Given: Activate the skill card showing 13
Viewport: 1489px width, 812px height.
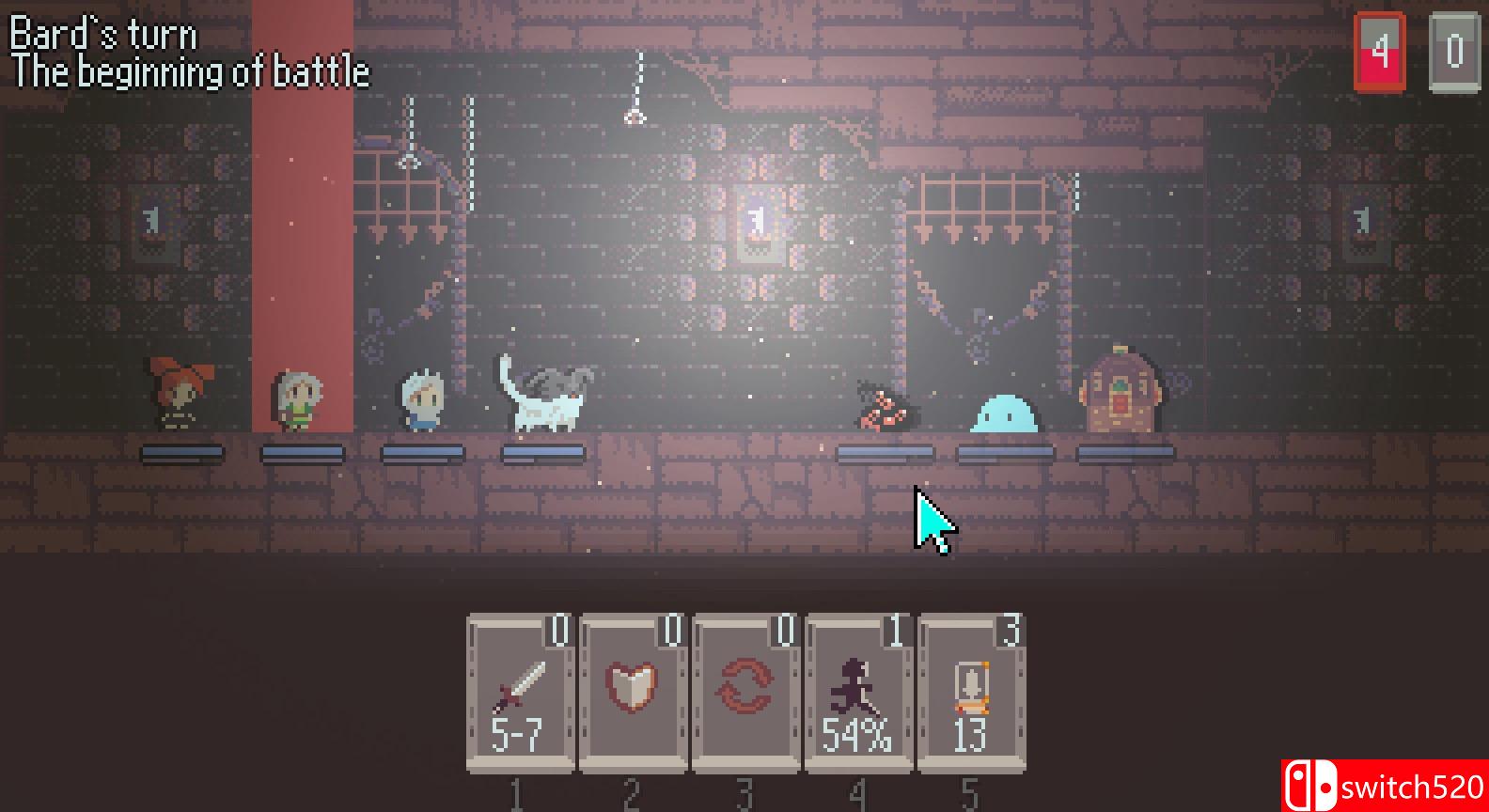Looking at the screenshot, I should [x=970, y=694].
